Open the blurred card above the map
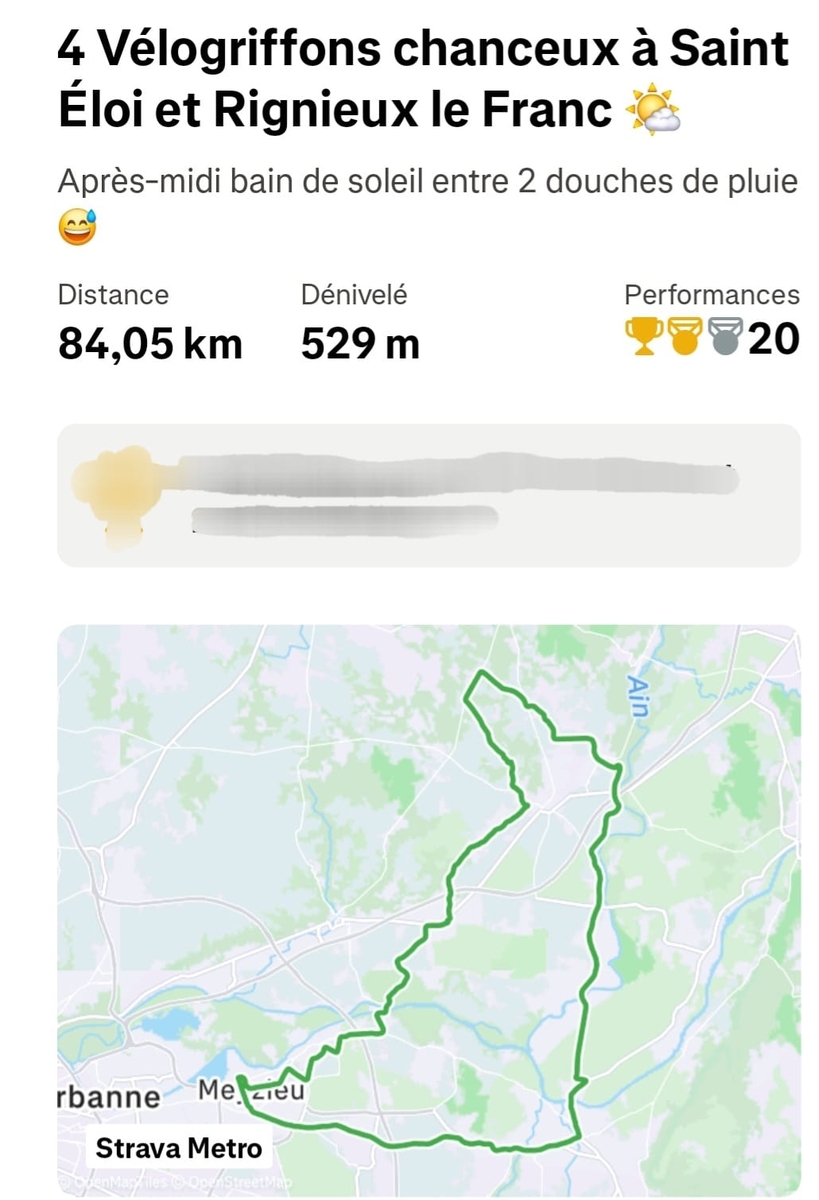 coord(428,496)
